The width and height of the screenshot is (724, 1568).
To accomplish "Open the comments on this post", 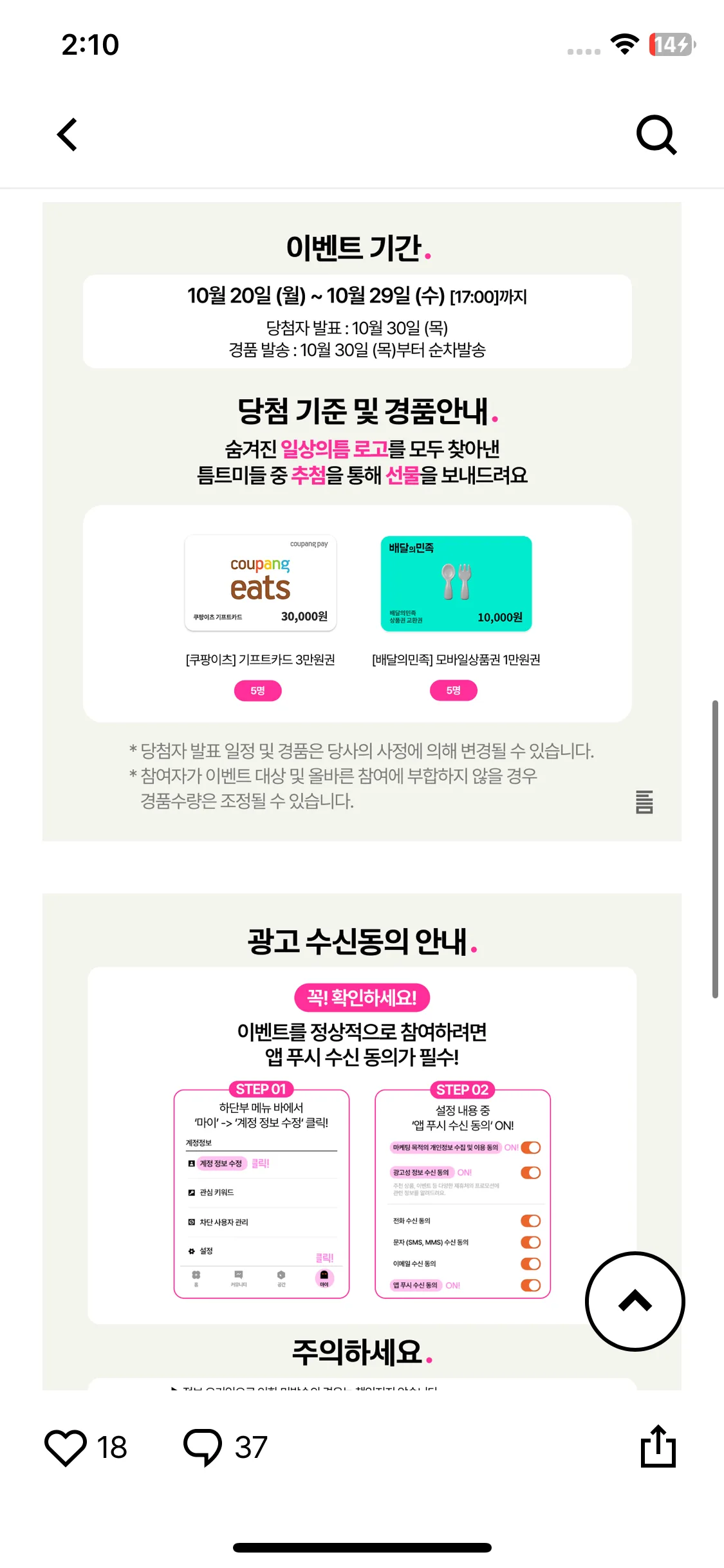I will (203, 1448).
